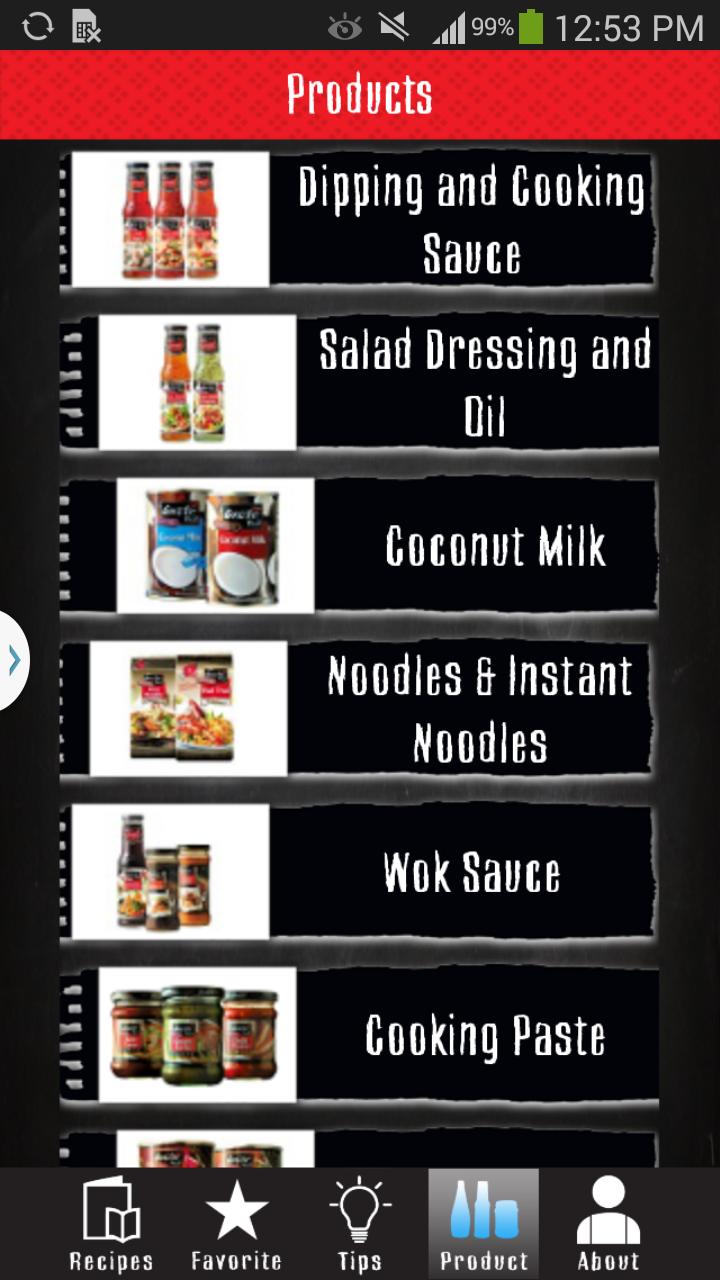Switch to the Recipes tab
Viewport: 720px width, 1280px height.
point(110,1220)
